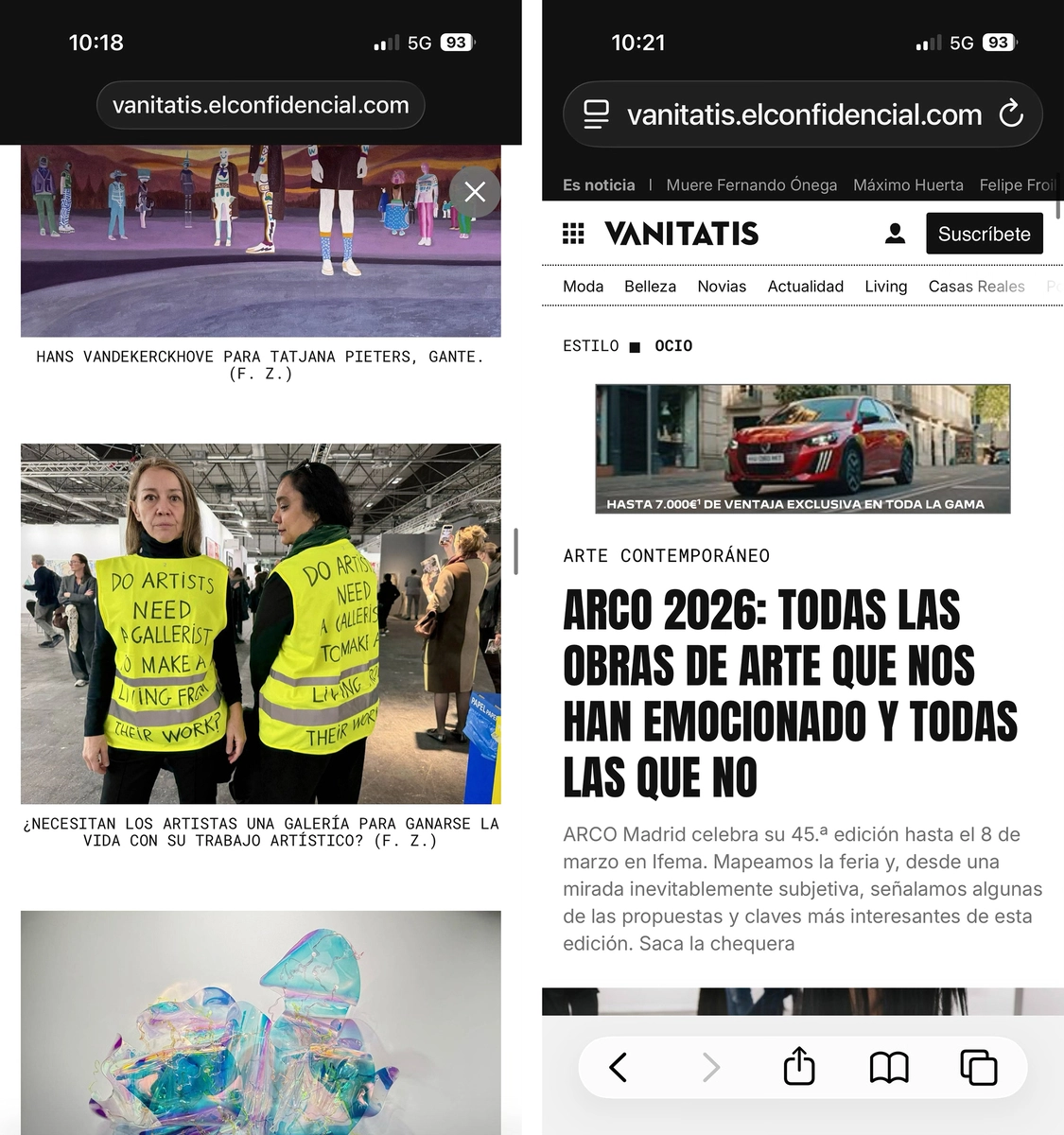Viewport: 1064px width, 1135px height.
Task: Read the Muere Fernando Ónega news
Action: 751,185
